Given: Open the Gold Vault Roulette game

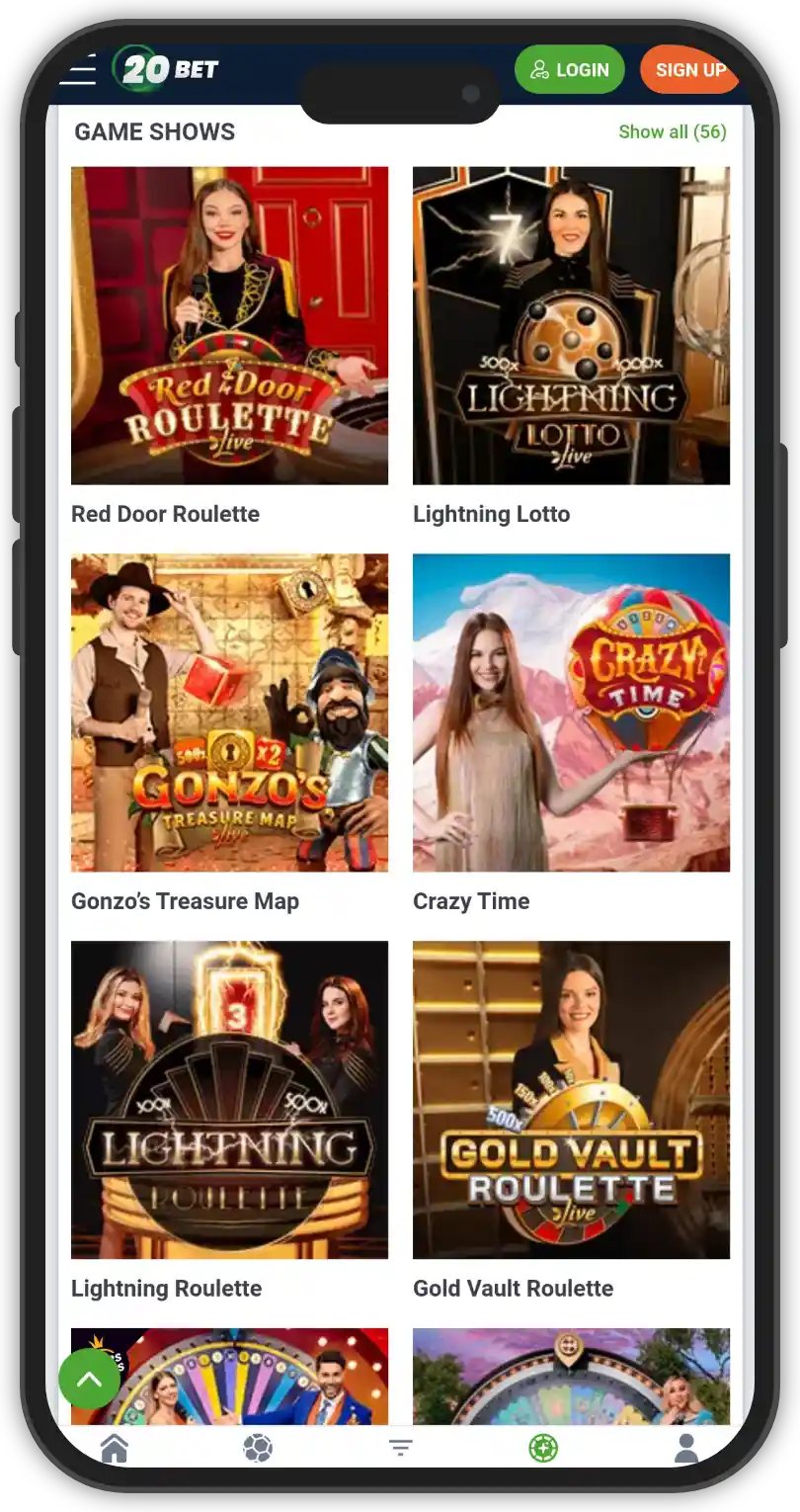Looking at the screenshot, I should pos(571,1100).
